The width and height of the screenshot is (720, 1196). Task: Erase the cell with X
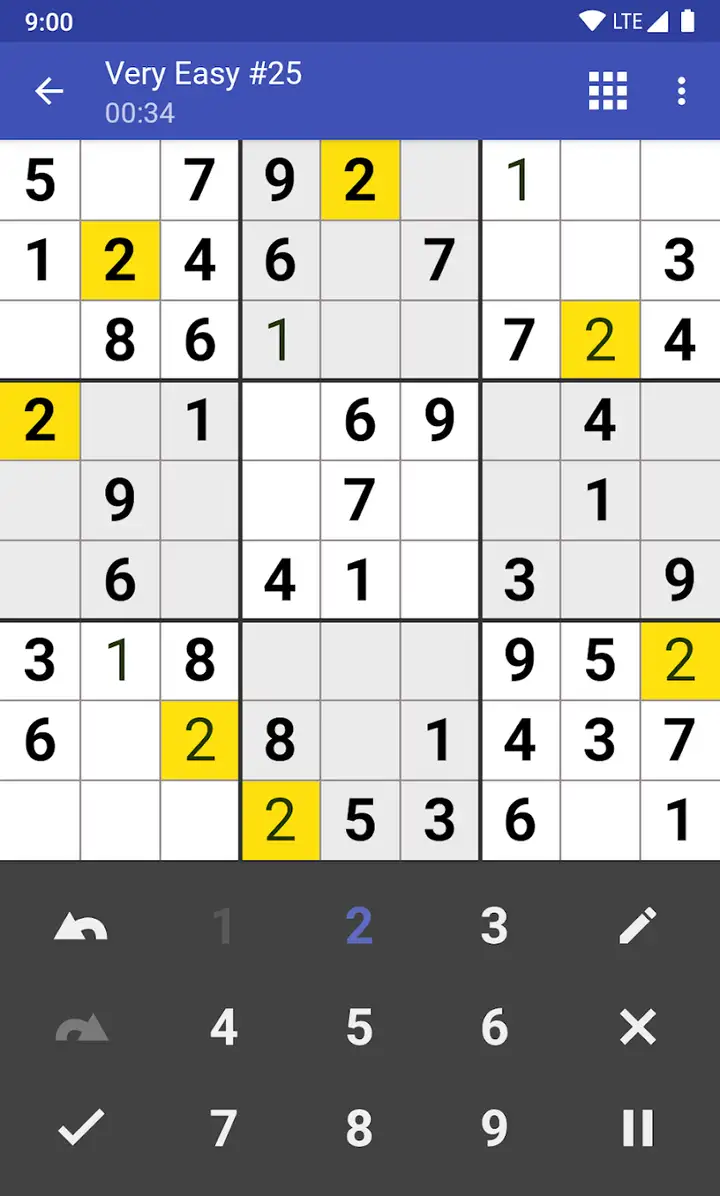pyautogui.click(x=638, y=1028)
